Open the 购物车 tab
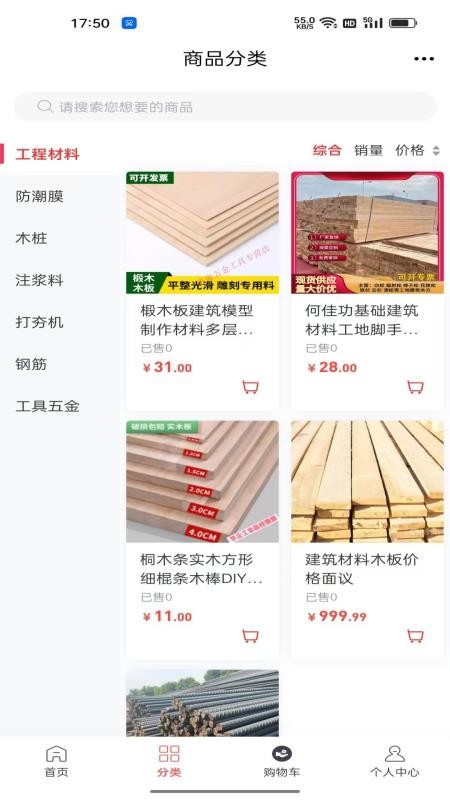450x800 pixels. tap(282, 761)
